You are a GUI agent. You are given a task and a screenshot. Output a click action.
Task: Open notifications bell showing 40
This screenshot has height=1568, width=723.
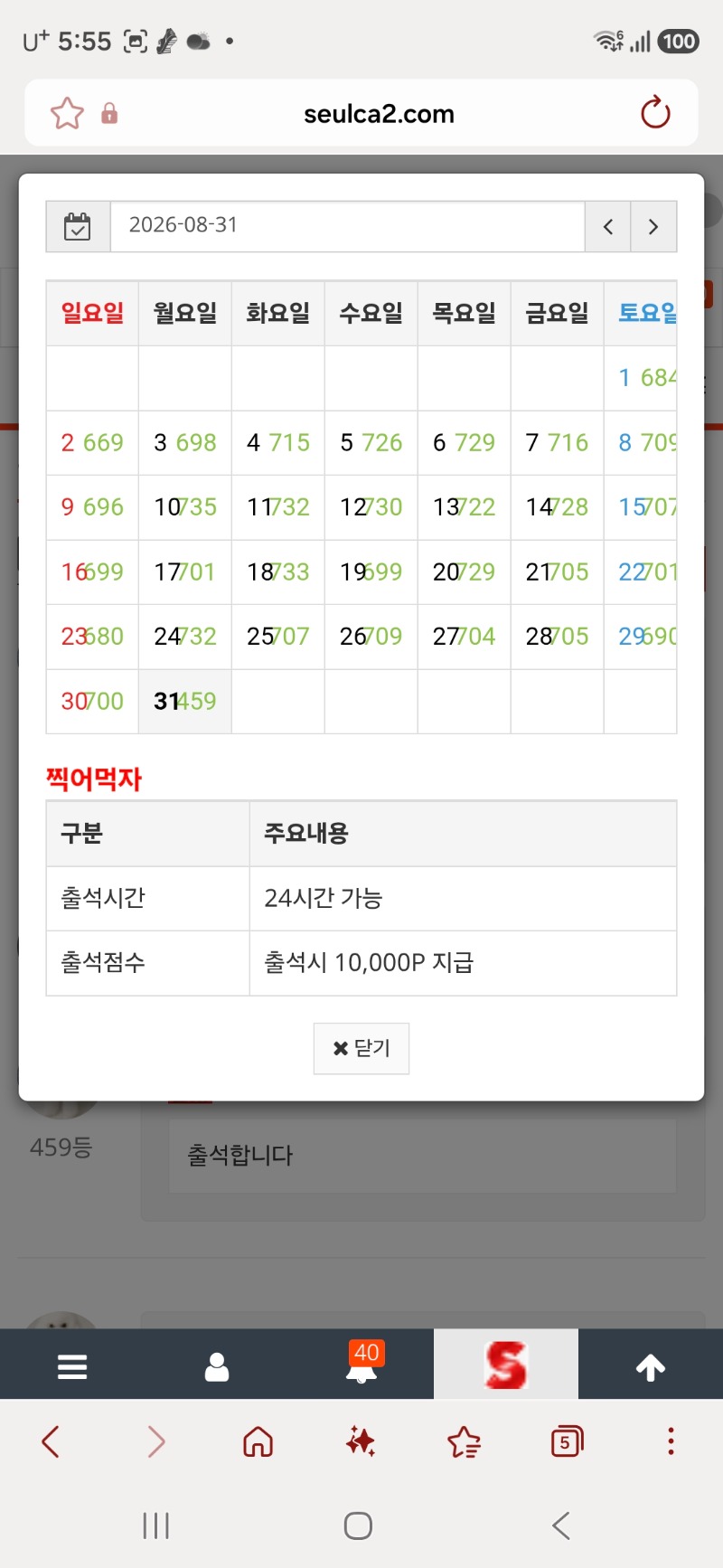coord(361,1365)
